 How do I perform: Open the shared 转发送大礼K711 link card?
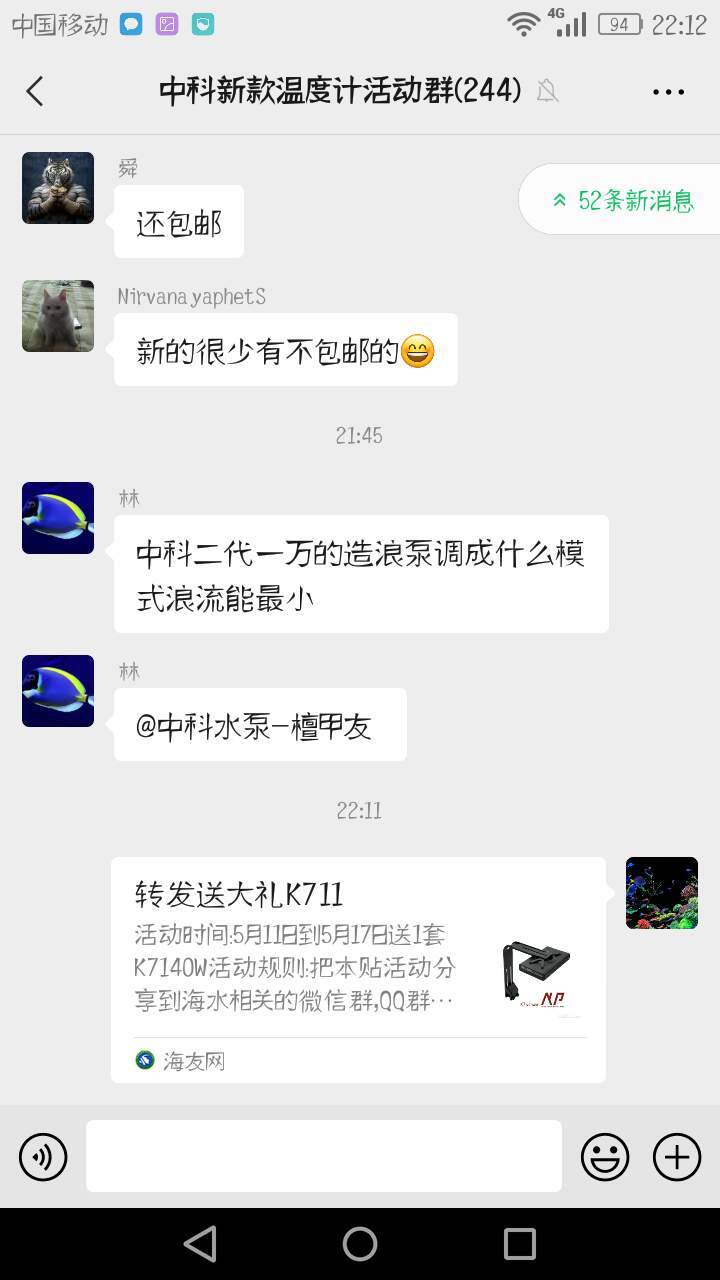pos(358,968)
